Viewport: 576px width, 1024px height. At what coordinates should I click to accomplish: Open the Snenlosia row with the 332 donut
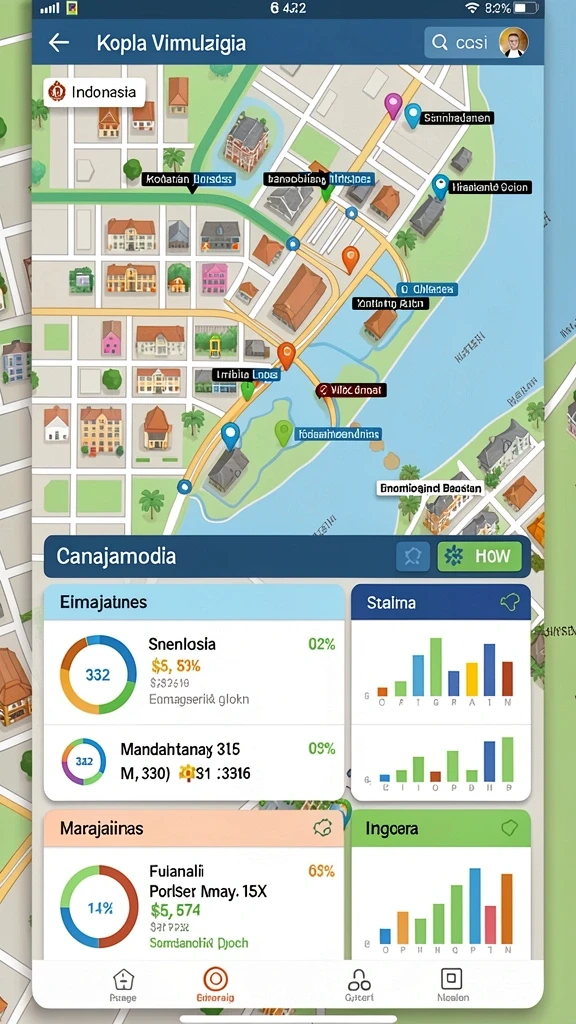[x=194, y=673]
